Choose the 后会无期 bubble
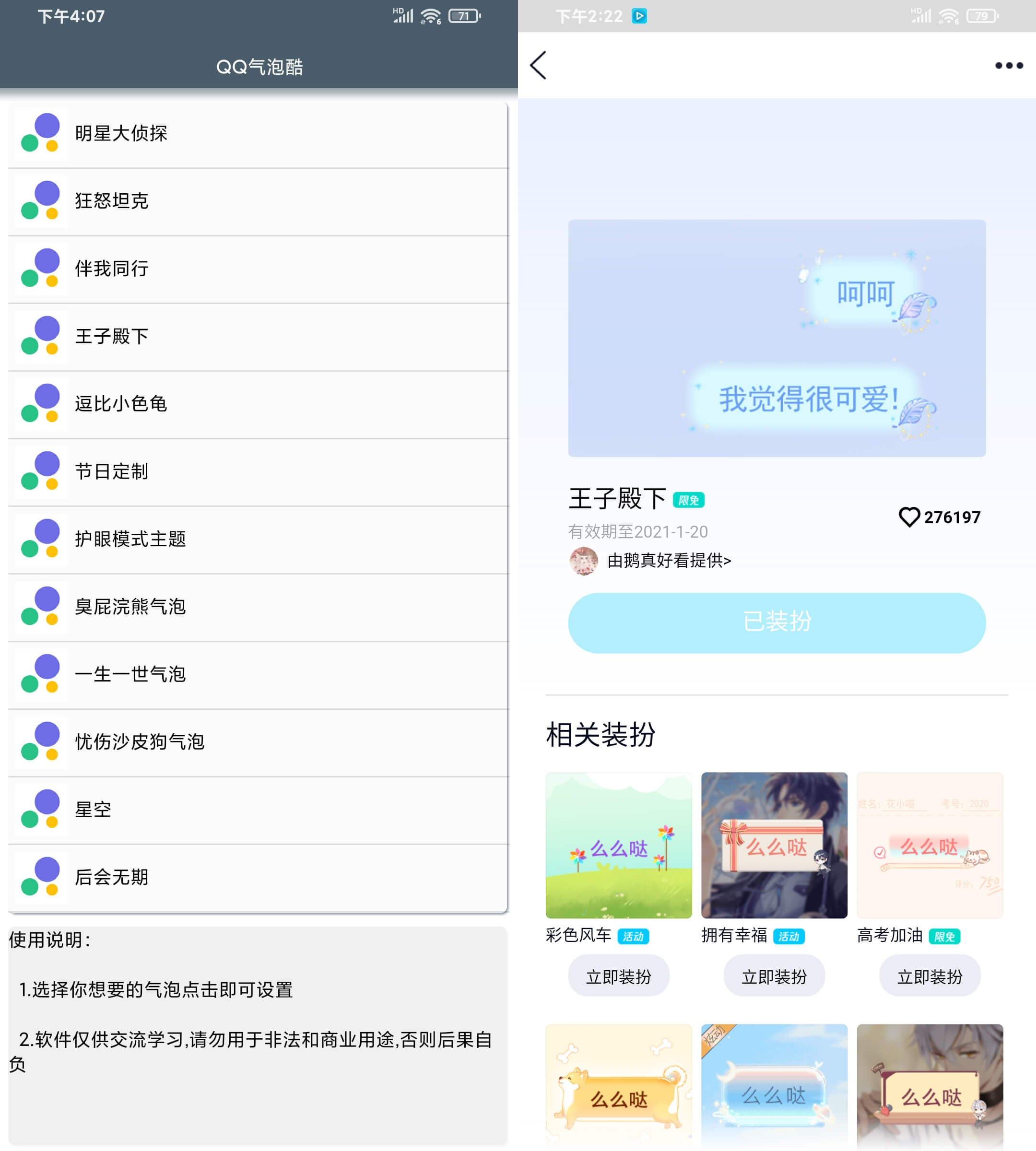Image resolution: width=1036 pixels, height=1151 pixels. pyautogui.click(x=257, y=877)
